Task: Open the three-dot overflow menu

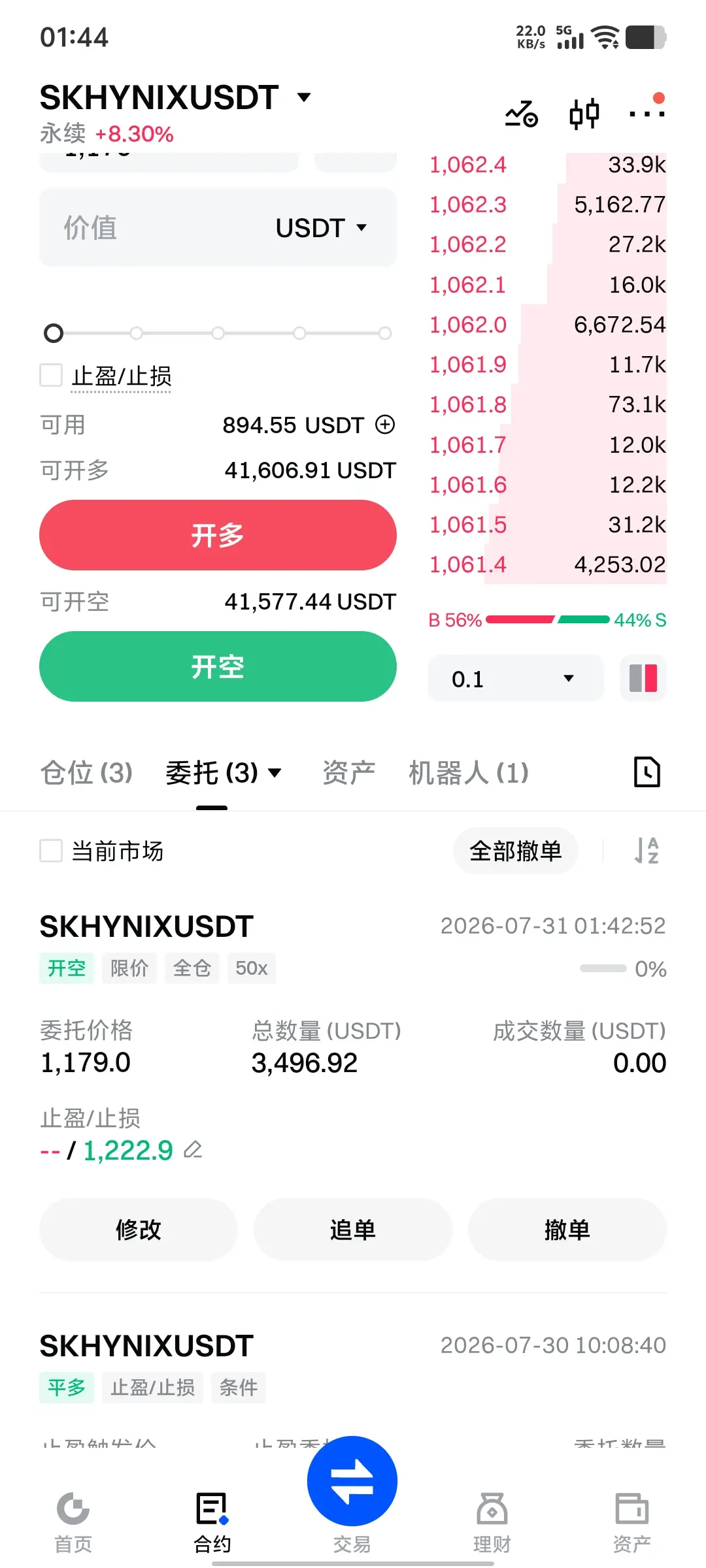Action: coord(647,113)
